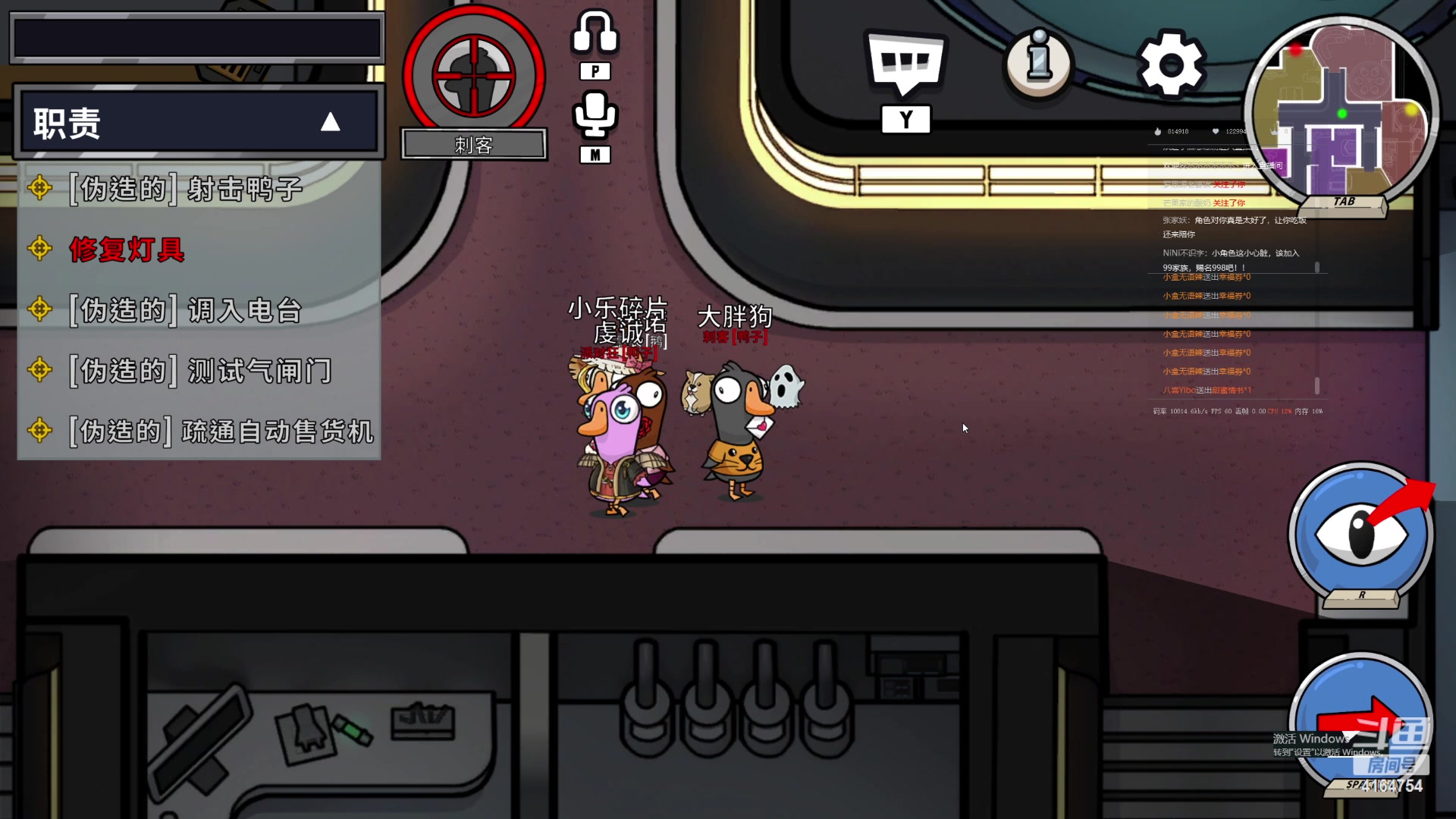This screenshot has height=819, width=1456.
Task: Open the chat speech bubble
Action: point(905,64)
